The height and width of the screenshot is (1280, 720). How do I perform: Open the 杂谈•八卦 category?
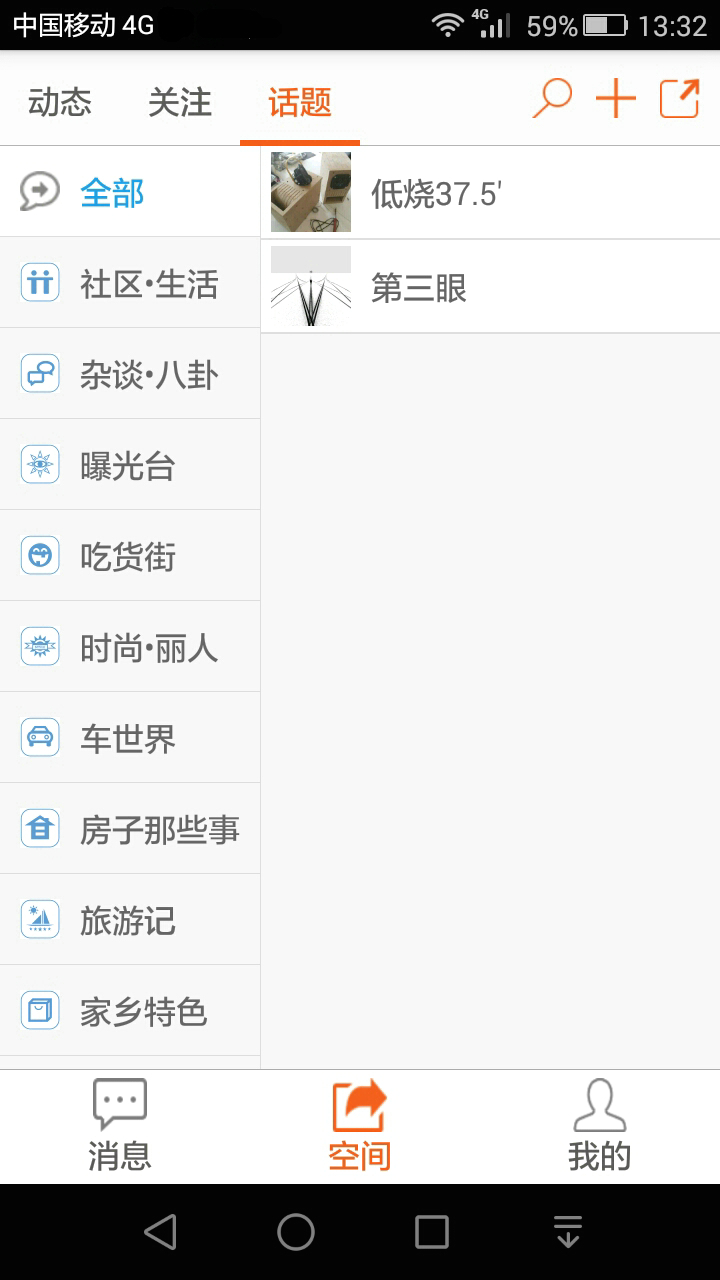pyautogui.click(x=130, y=374)
